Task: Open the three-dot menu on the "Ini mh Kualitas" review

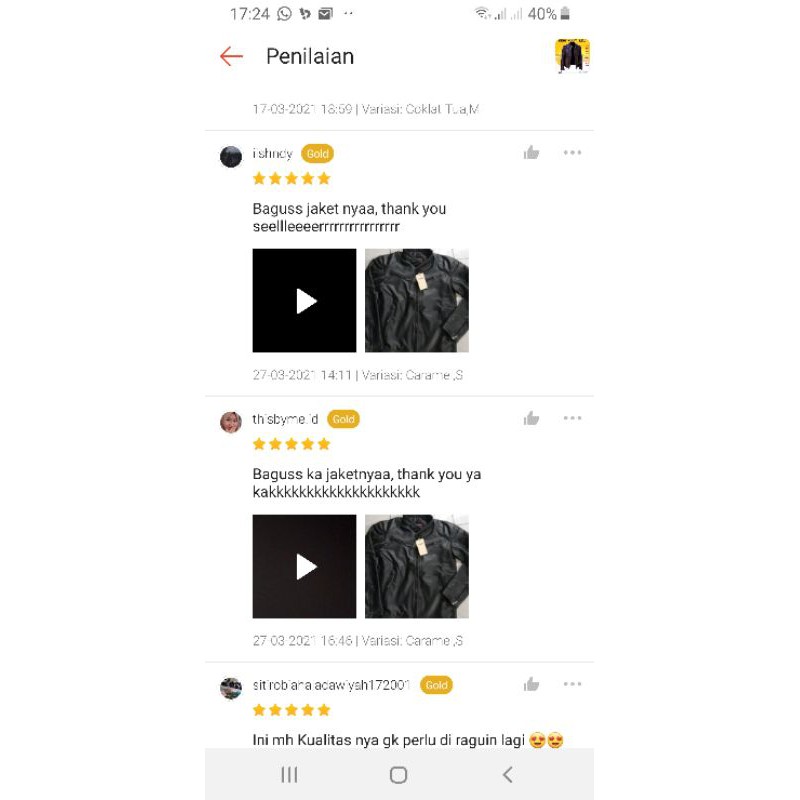Action: tap(572, 685)
